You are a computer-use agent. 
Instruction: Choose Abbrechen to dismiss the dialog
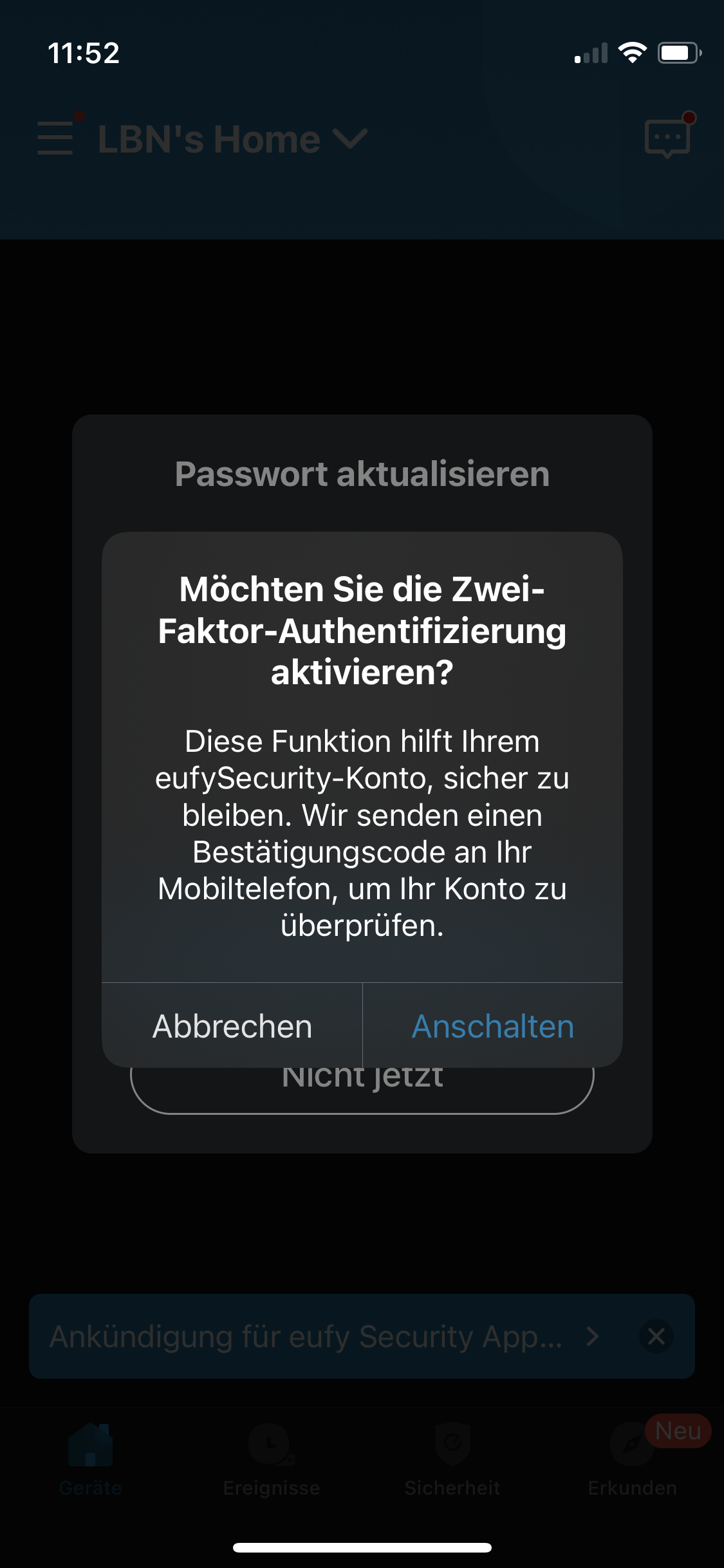pyautogui.click(x=232, y=1025)
